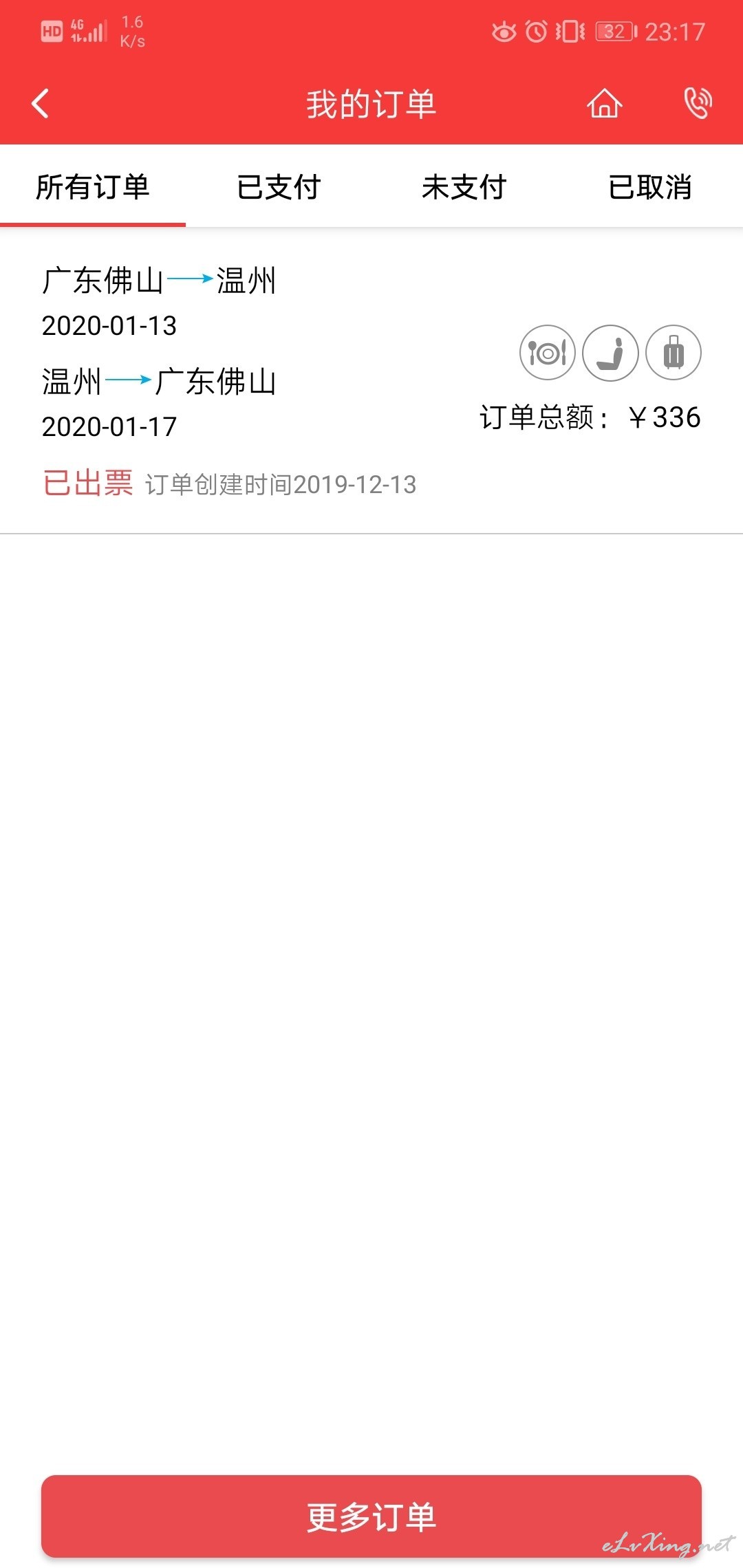Tap the luggage add-on icon
The image size is (743, 1568).
point(674,353)
